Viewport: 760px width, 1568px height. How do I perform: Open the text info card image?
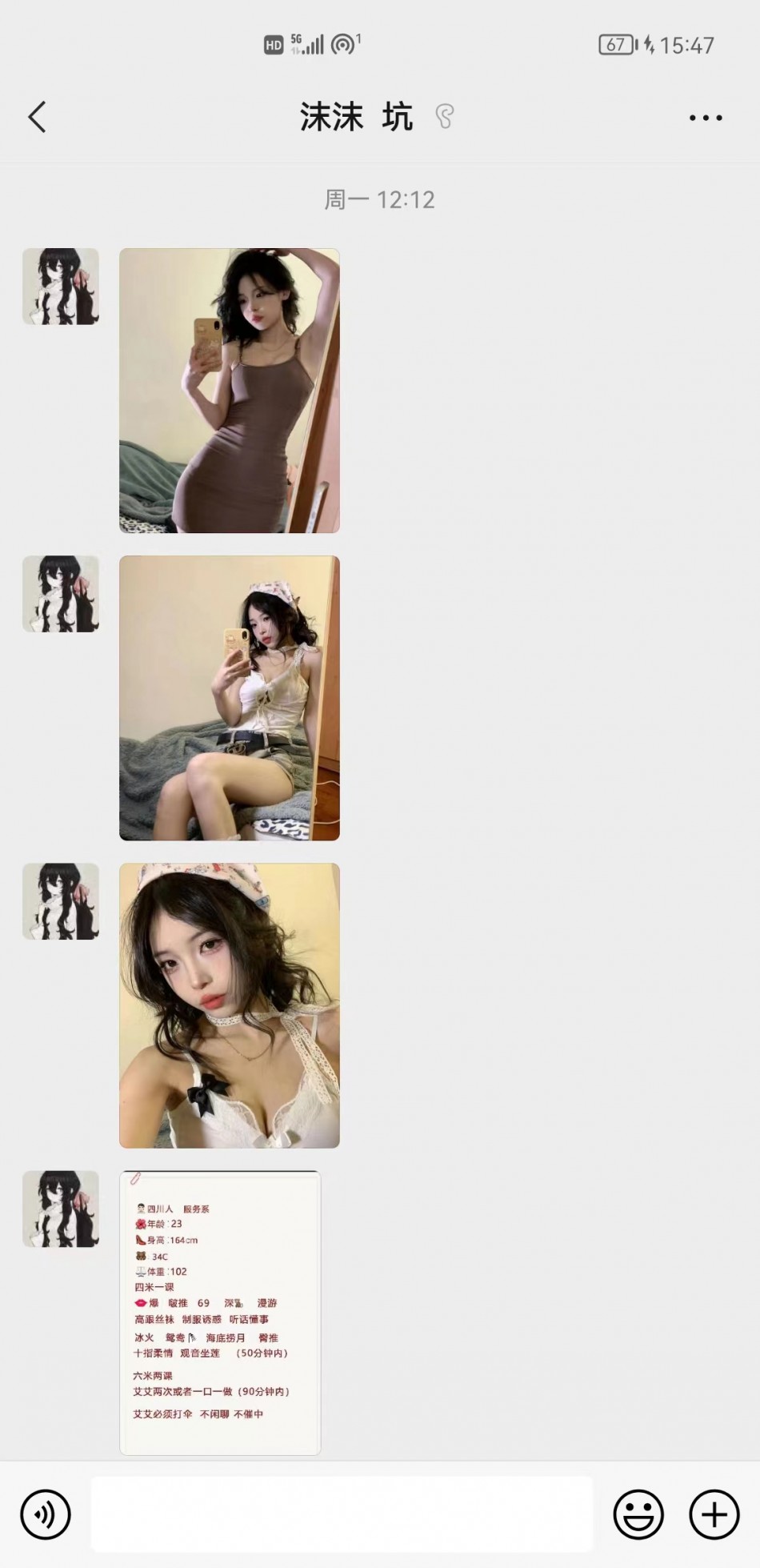(x=220, y=1313)
